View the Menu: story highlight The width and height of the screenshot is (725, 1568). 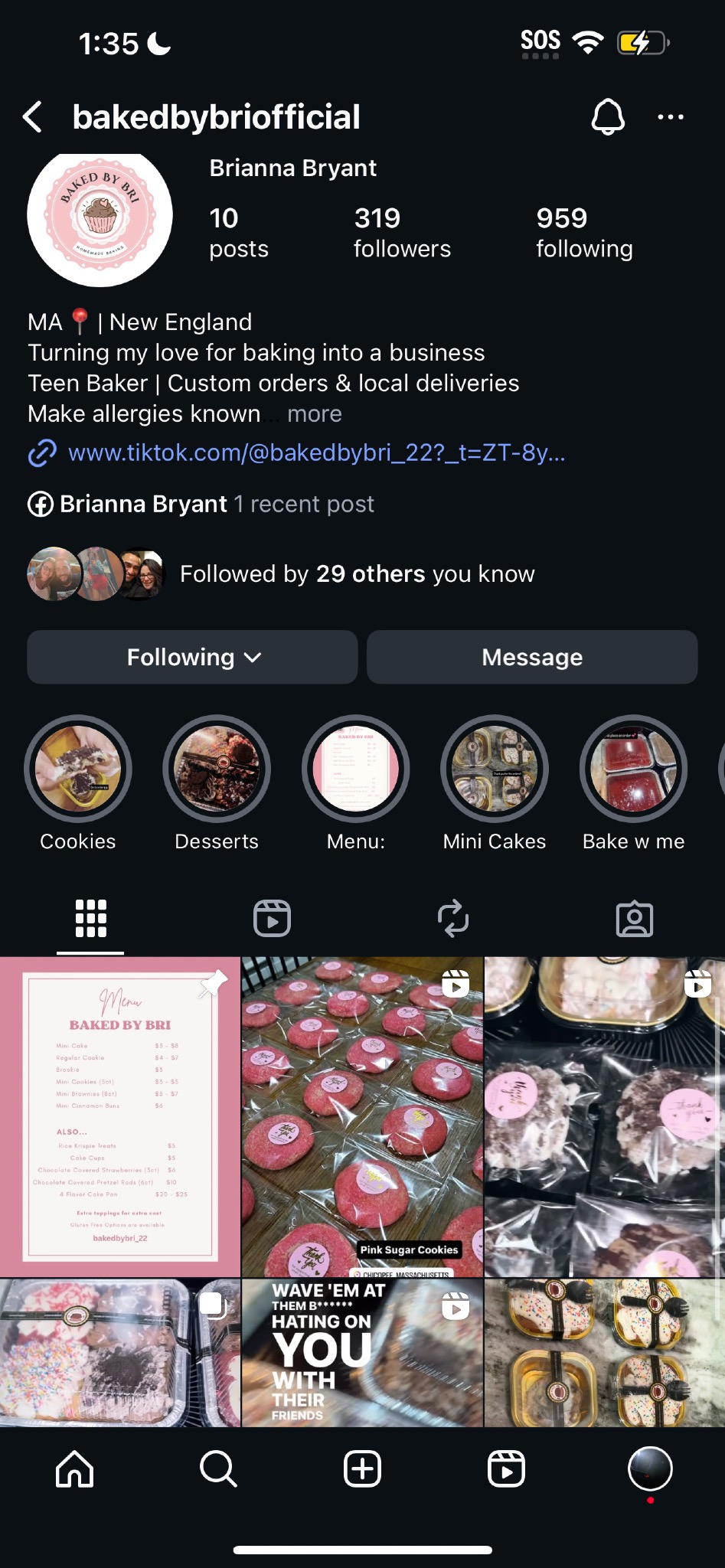pos(356,769)
